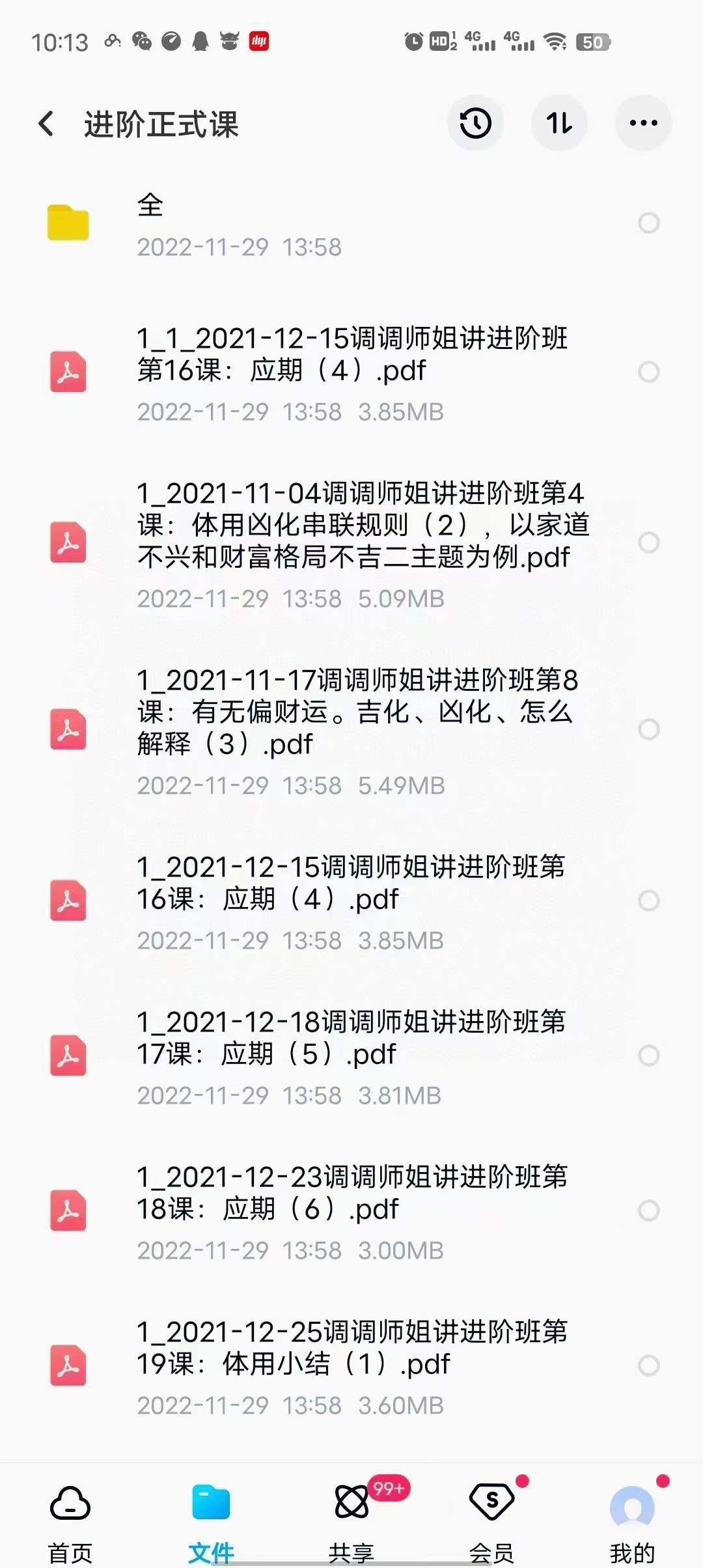The width and height of the screenshot is (703, 1568).
Task: Click the yellow folder icon beside 全
Action: coord(68,223)
